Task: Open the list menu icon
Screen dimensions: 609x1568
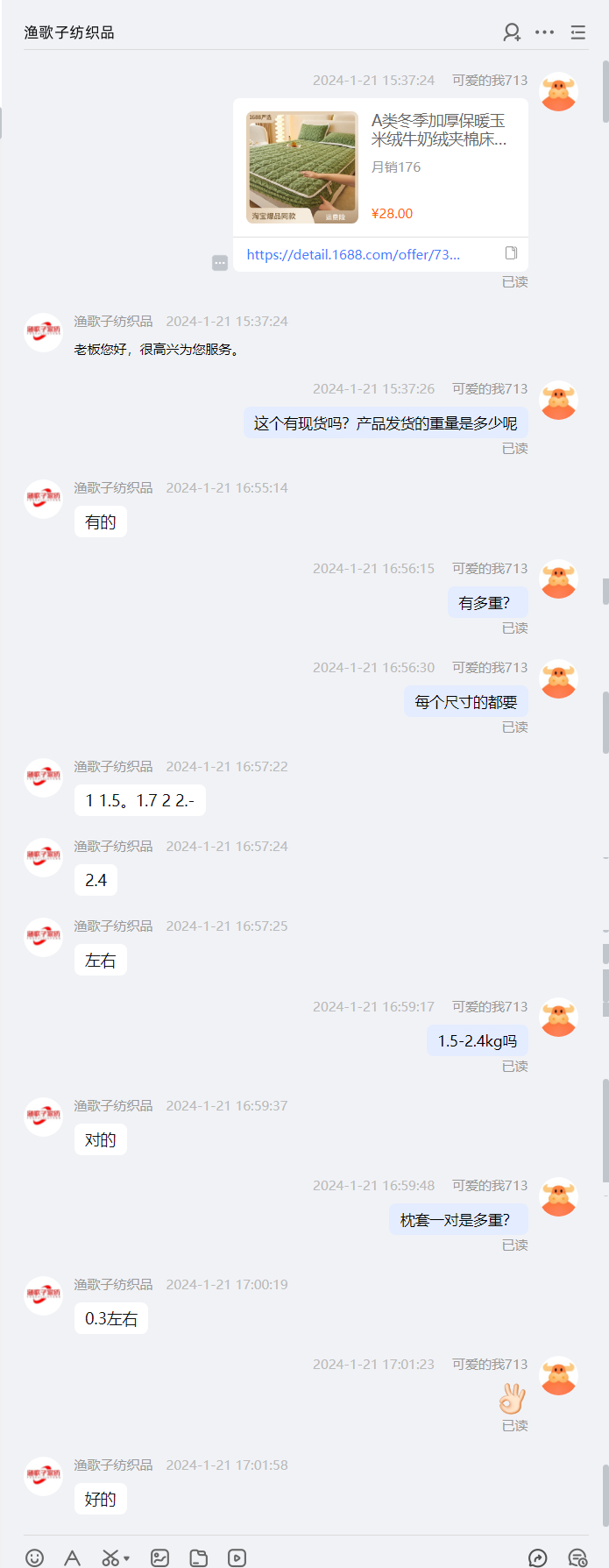Action: (x=577, y=32)
